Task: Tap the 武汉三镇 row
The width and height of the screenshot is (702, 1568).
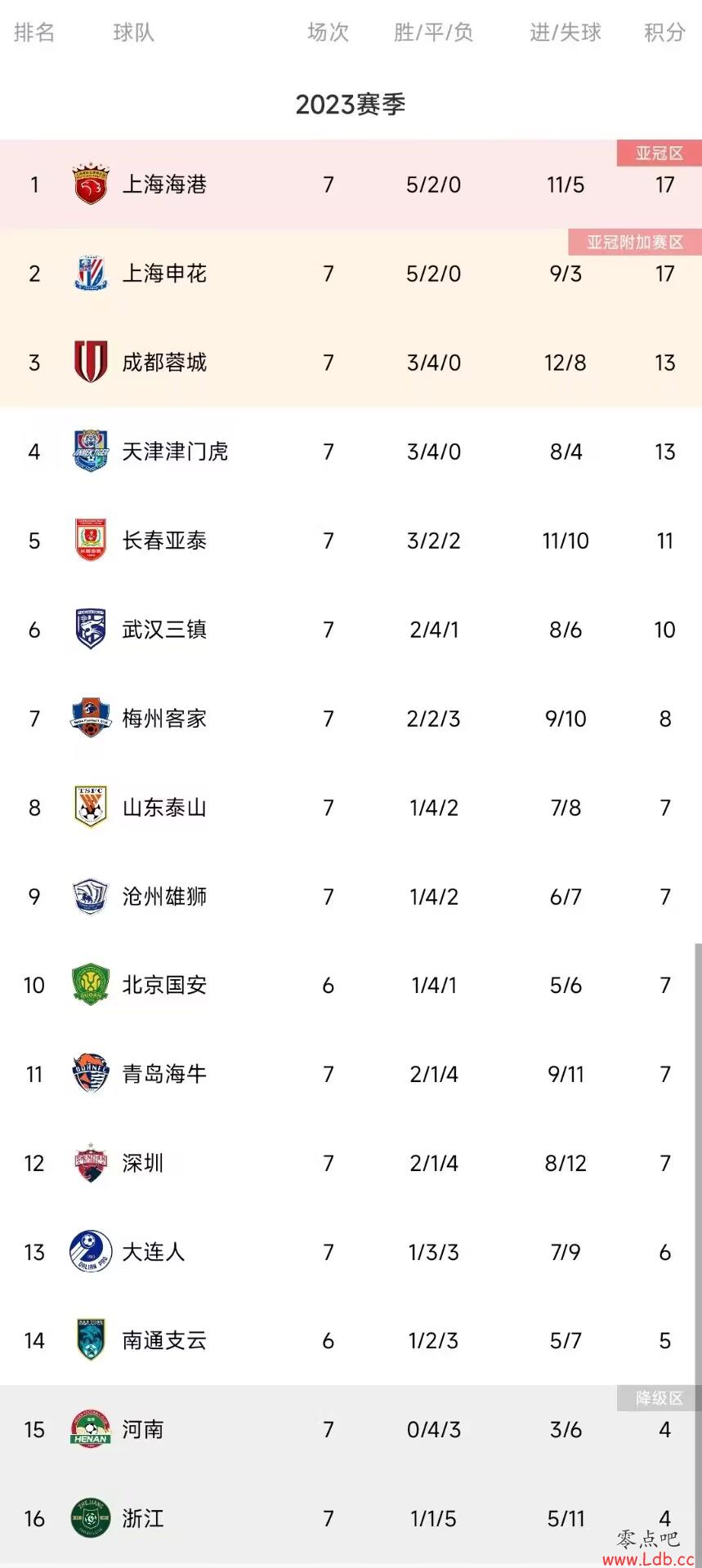Action: click(351, 630)
